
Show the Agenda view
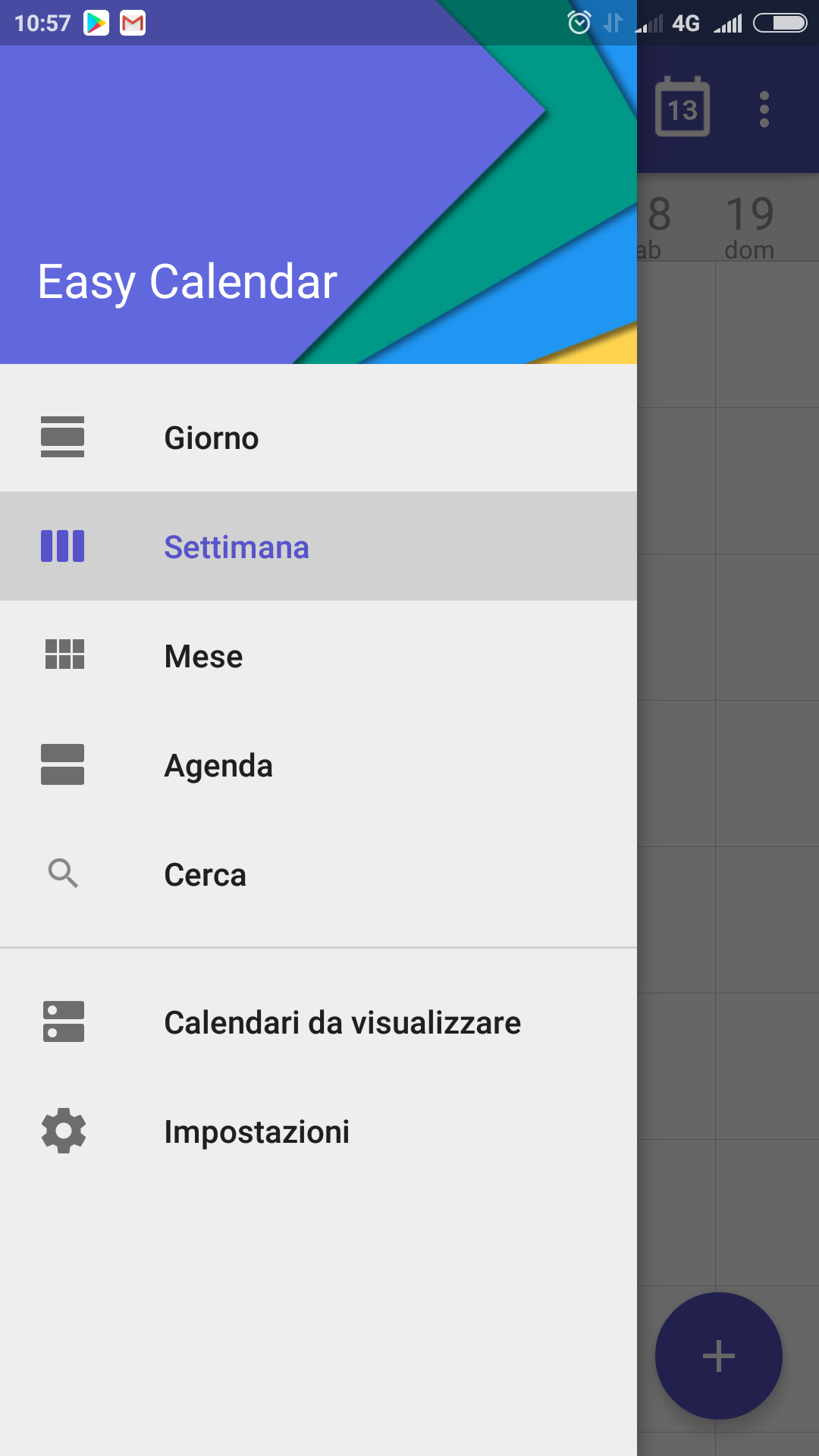click(318, 765)
